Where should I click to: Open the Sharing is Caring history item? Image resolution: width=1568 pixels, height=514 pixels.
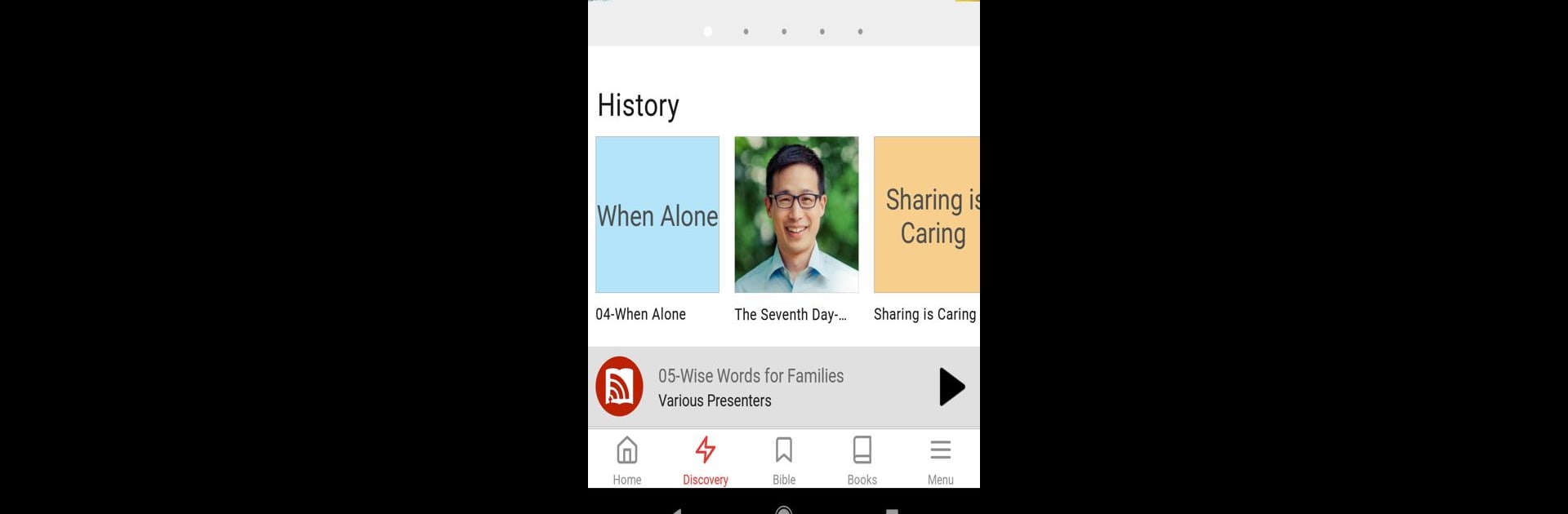[927, 215]
